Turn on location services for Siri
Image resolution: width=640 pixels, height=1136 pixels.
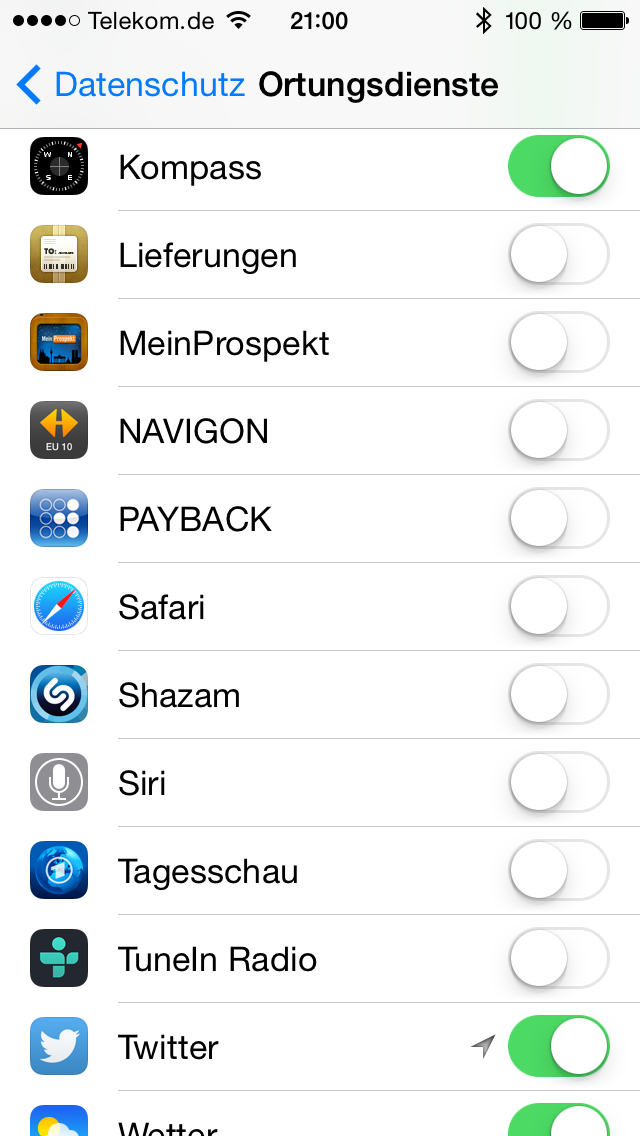pos(559,782)
